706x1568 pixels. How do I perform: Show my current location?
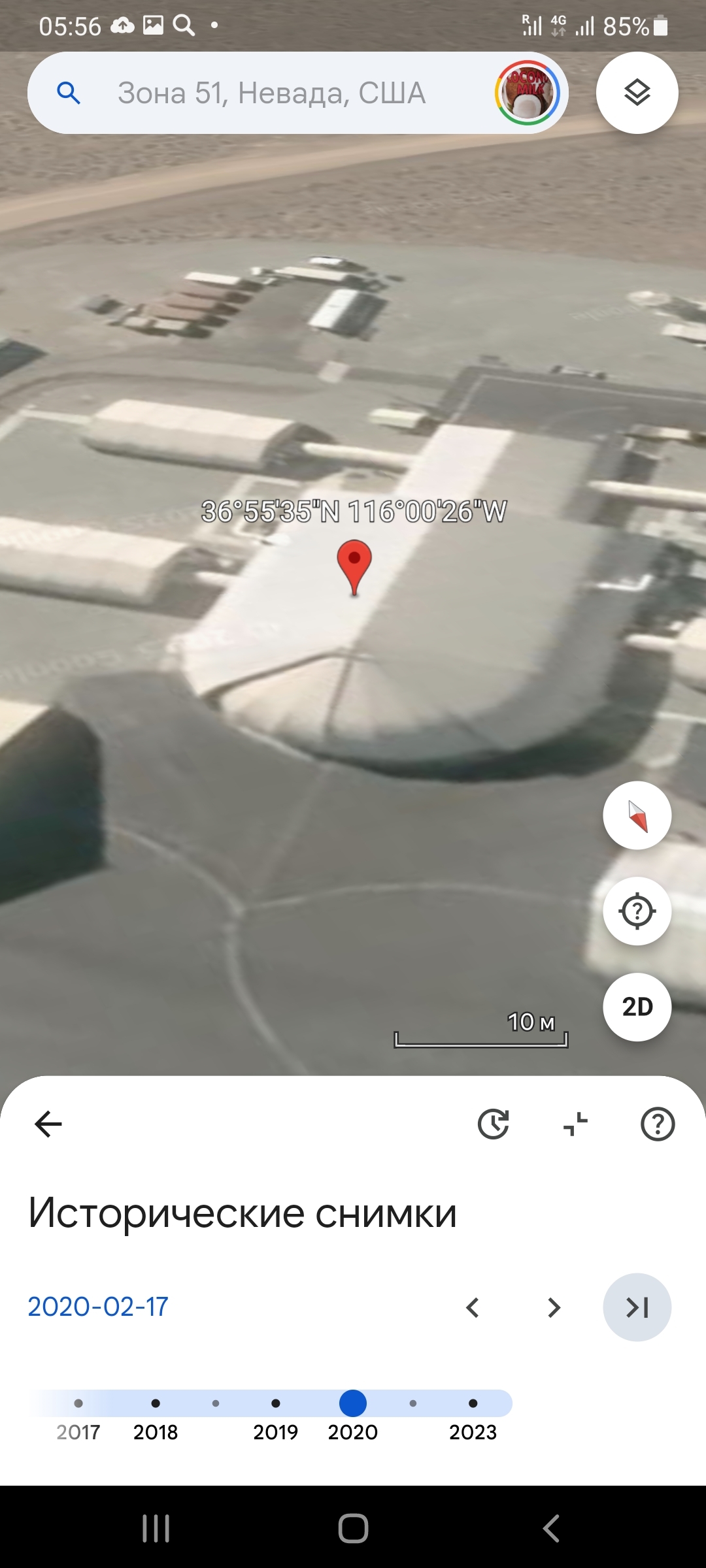(637, 911)
